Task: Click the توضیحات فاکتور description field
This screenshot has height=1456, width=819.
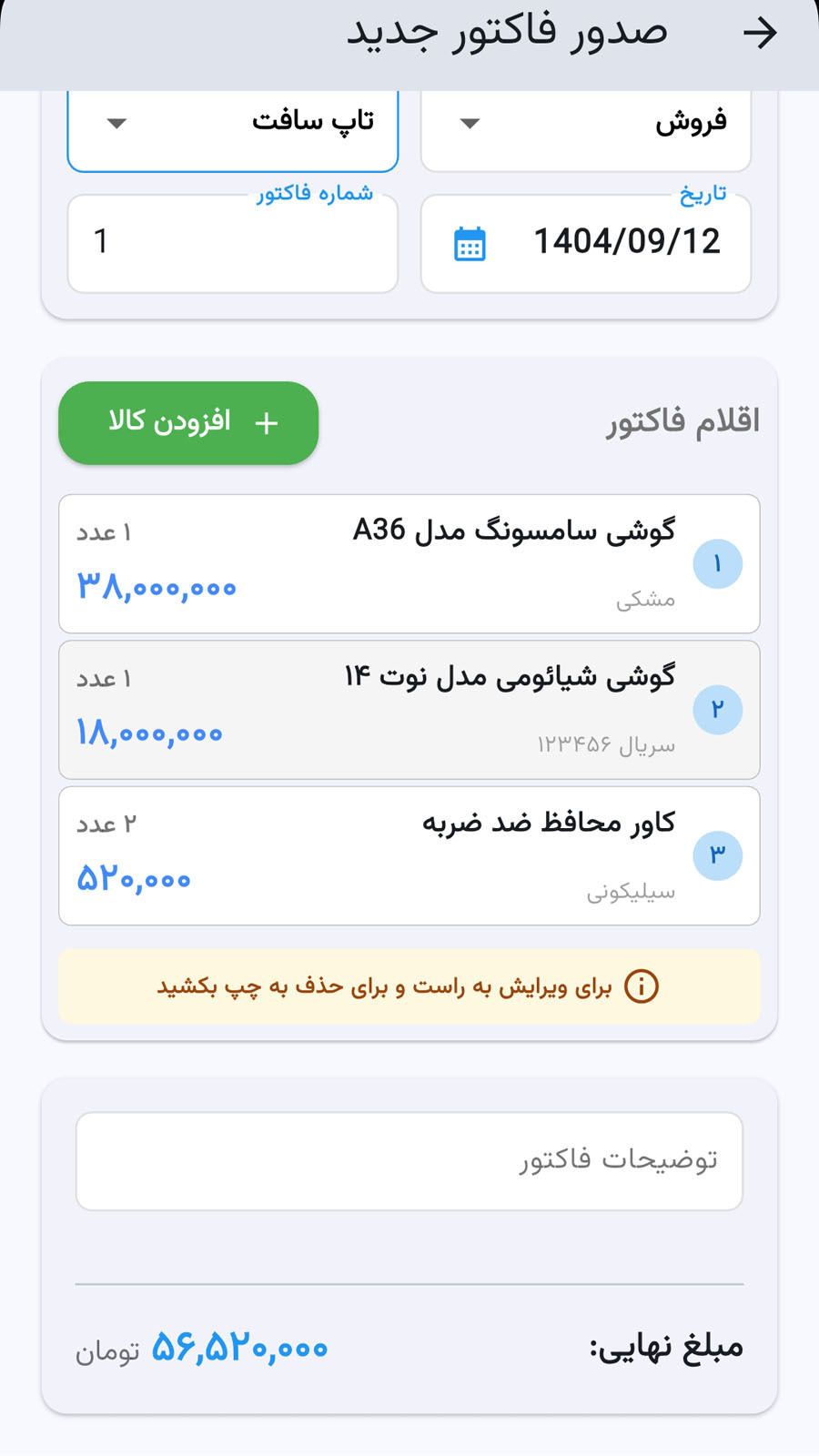Action: pos(409,1160)
